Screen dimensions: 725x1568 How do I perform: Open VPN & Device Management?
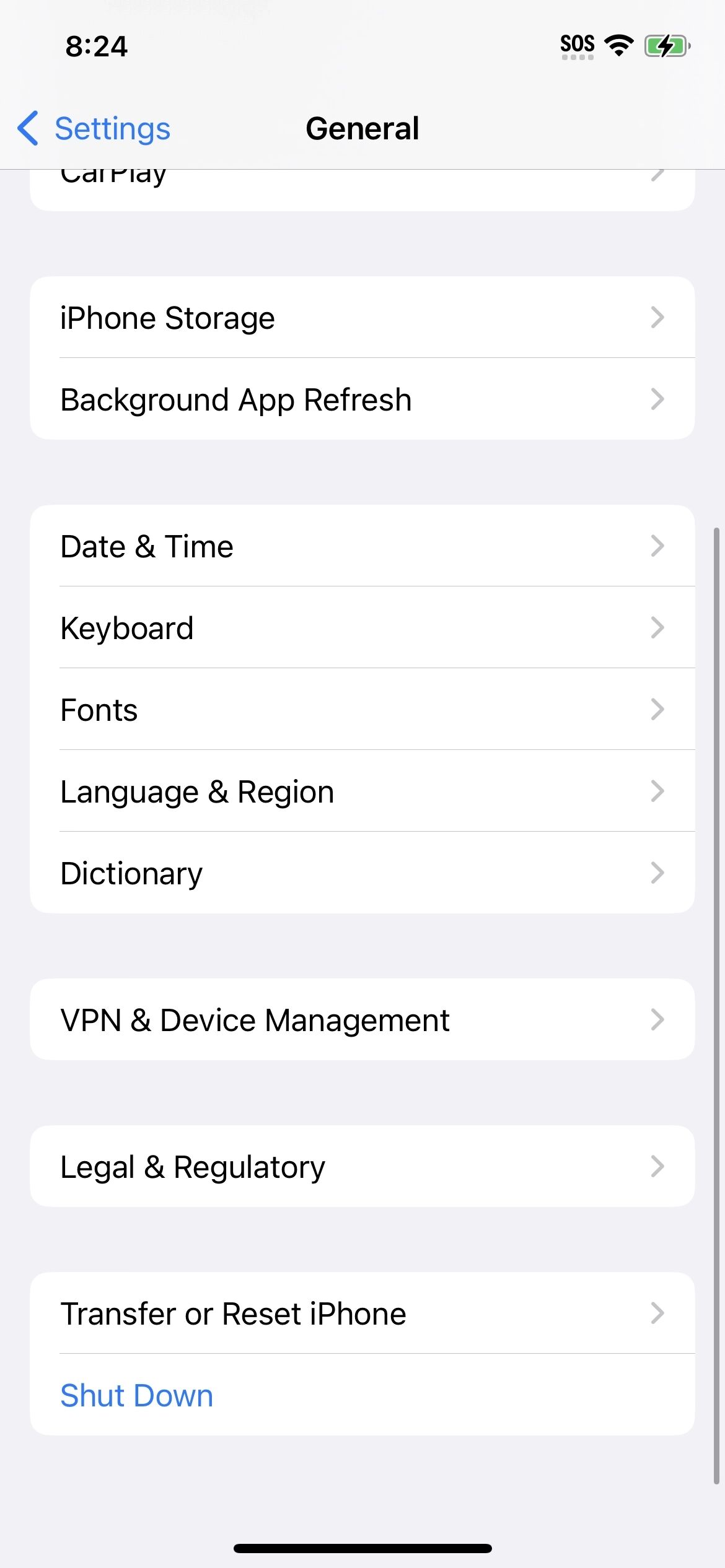coord(362,1020)
